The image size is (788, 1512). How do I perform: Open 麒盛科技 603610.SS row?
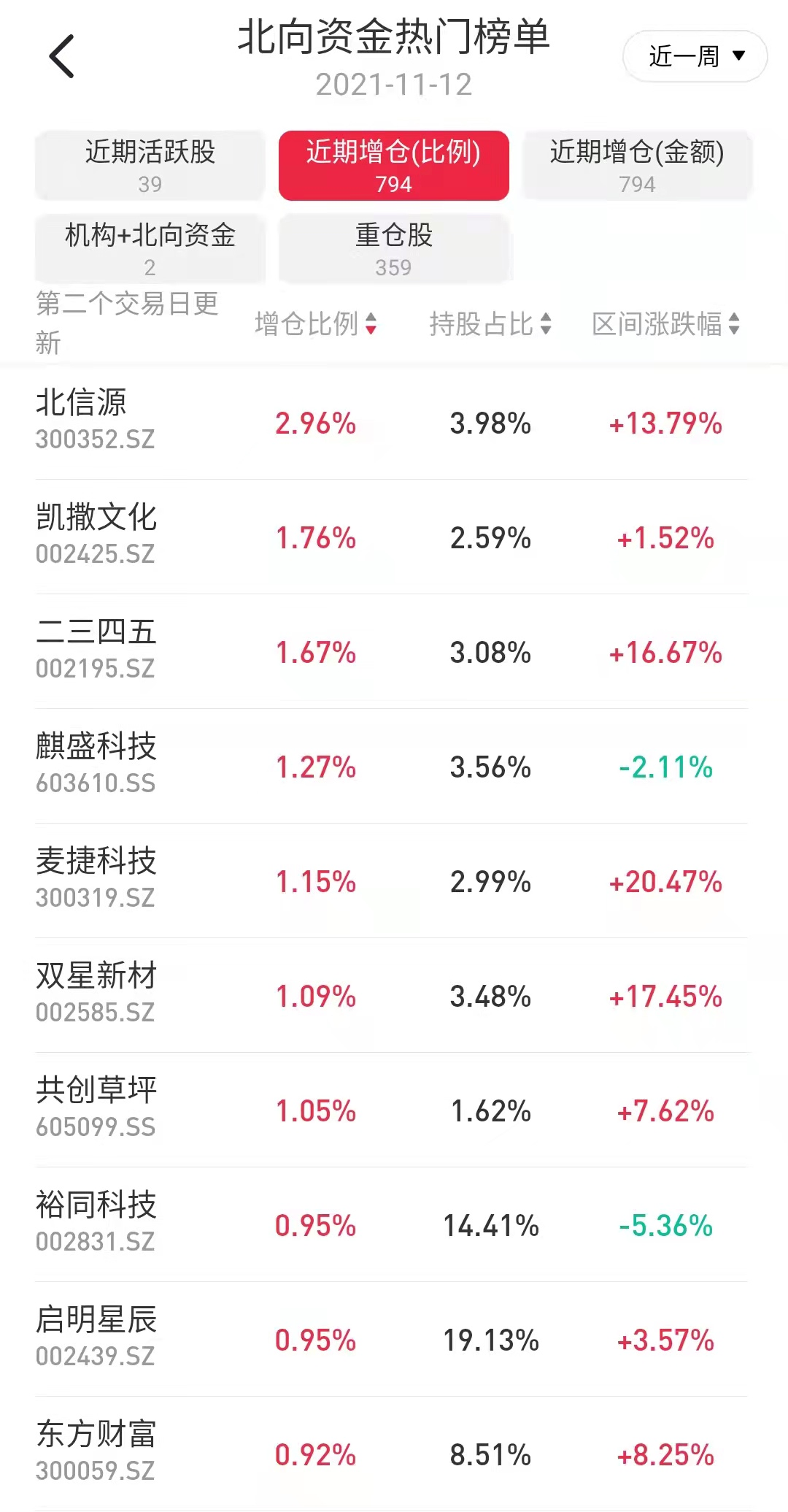[392, 767]
